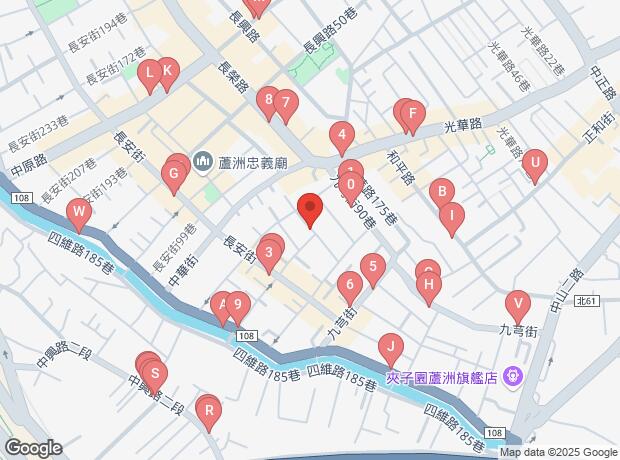This screenshot has width=620, height=460.
Task: Select map marker R
Action: coord(208,408)
